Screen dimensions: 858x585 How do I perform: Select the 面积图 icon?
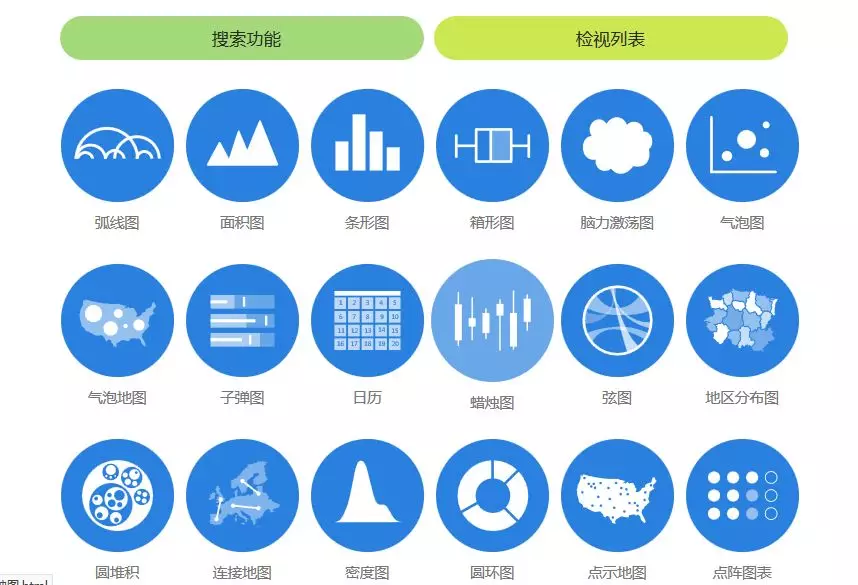coord(242,146)
